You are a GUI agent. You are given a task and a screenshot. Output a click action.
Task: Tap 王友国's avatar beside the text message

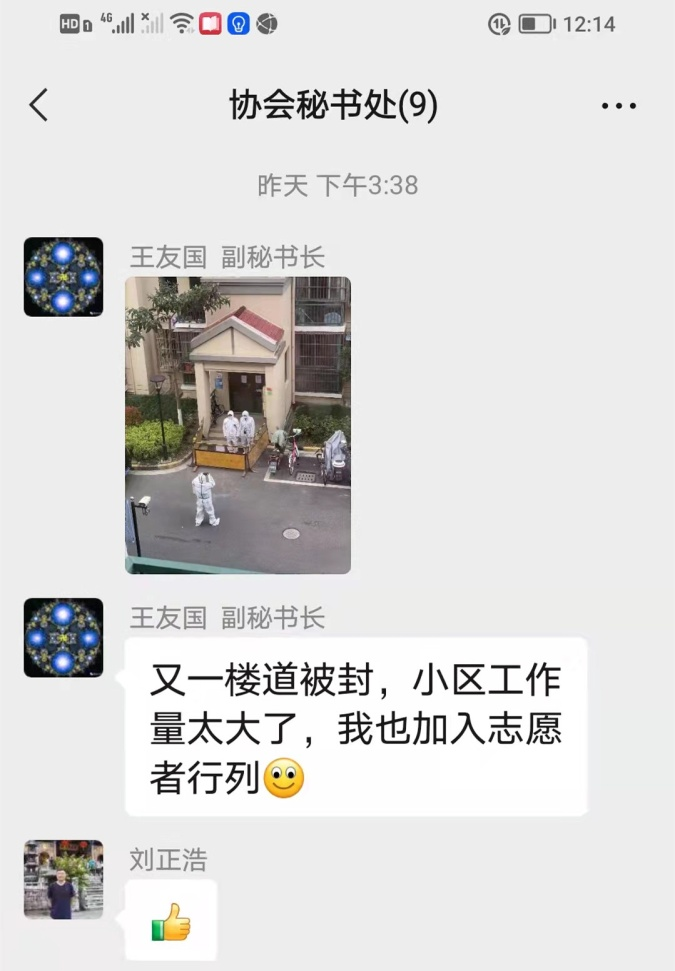tap(64, 637)
